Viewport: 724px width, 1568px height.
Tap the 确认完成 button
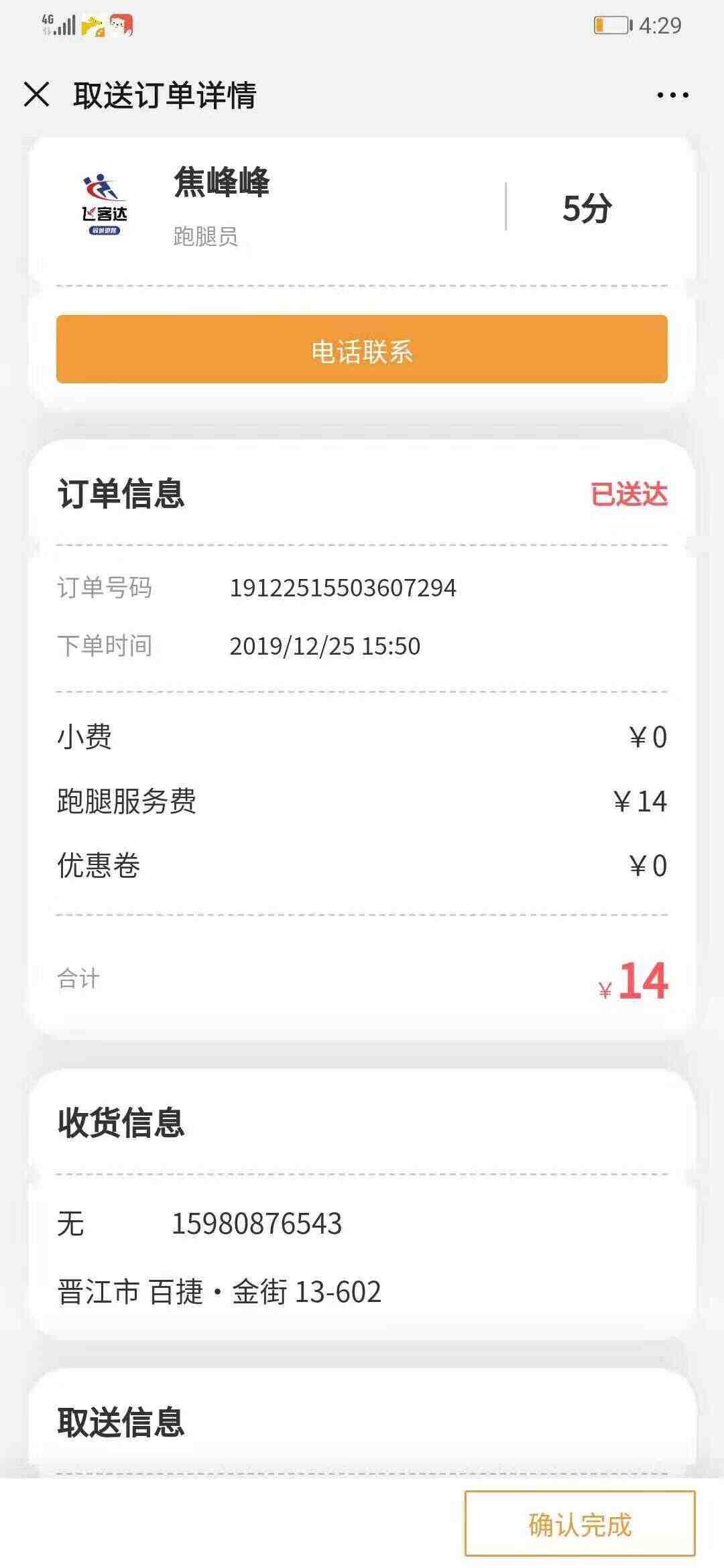(x=580, y=1523)
